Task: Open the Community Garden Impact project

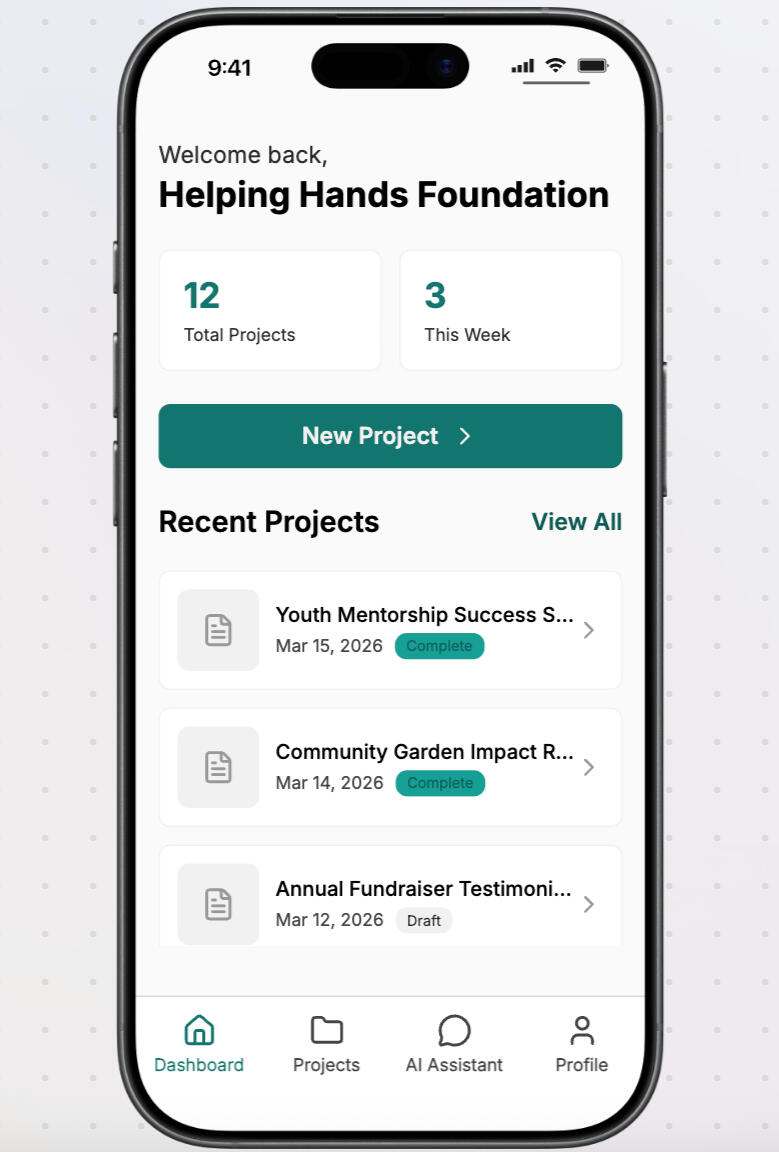Action: pyautogui.click(x=390, y=767)
